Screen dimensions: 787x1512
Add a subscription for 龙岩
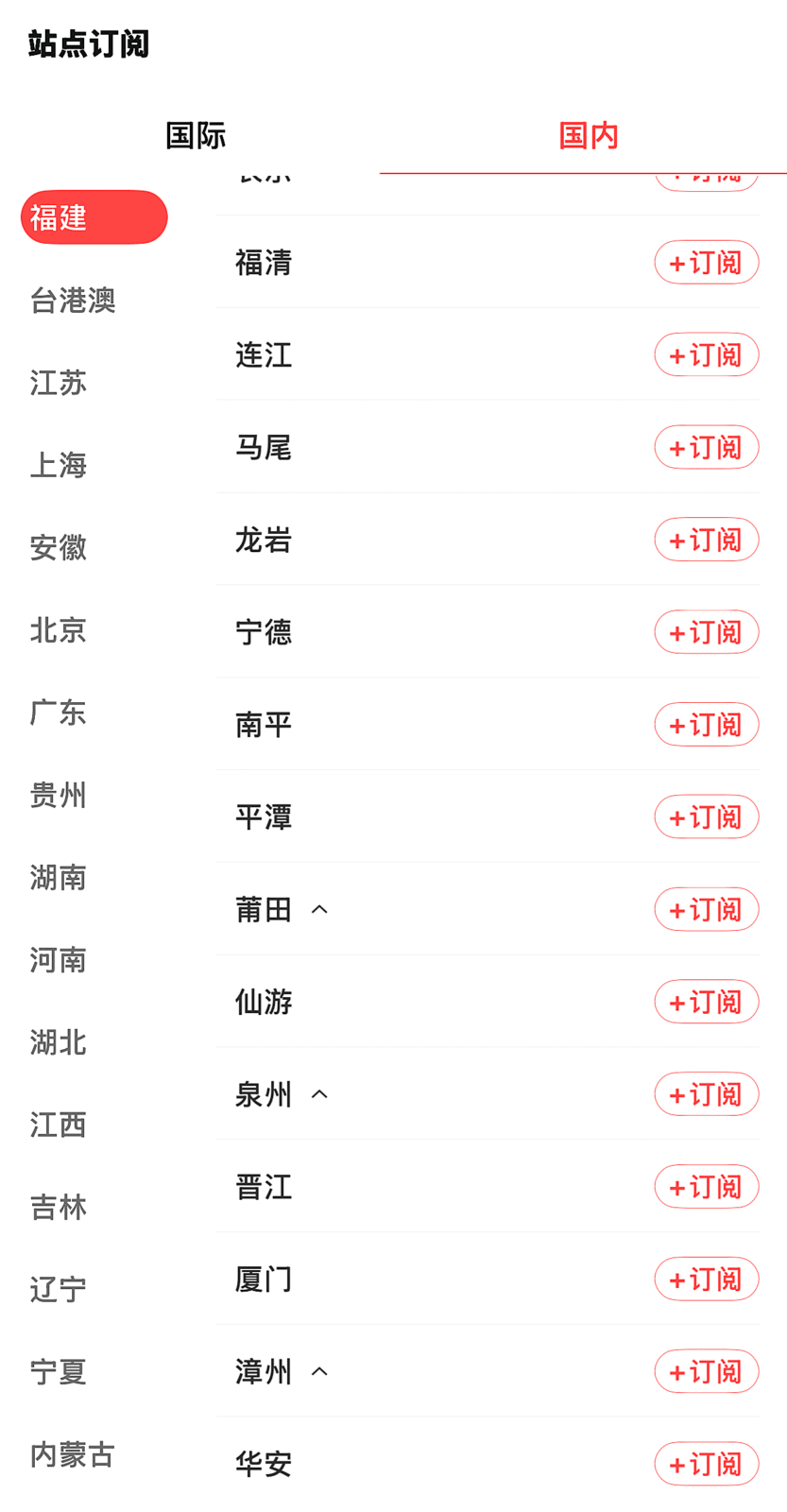tap(706, 540)
